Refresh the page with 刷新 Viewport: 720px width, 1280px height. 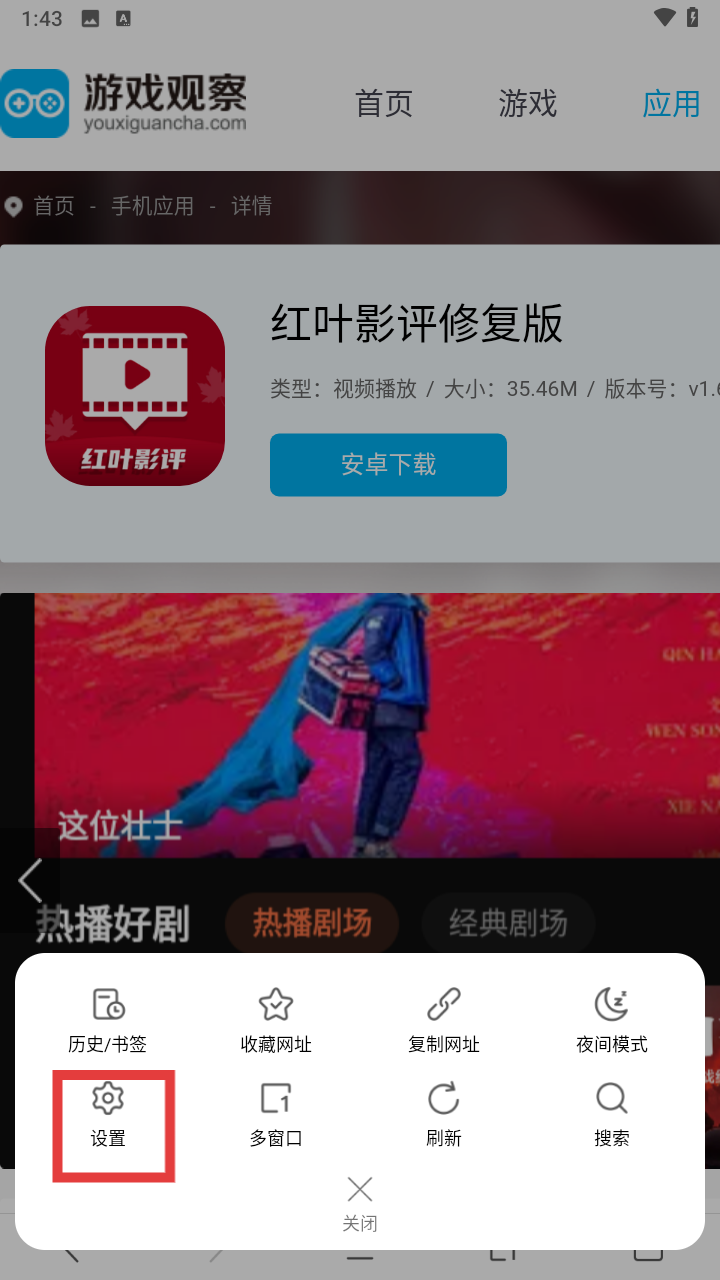pyautogui.click(x=443, y=1112)
